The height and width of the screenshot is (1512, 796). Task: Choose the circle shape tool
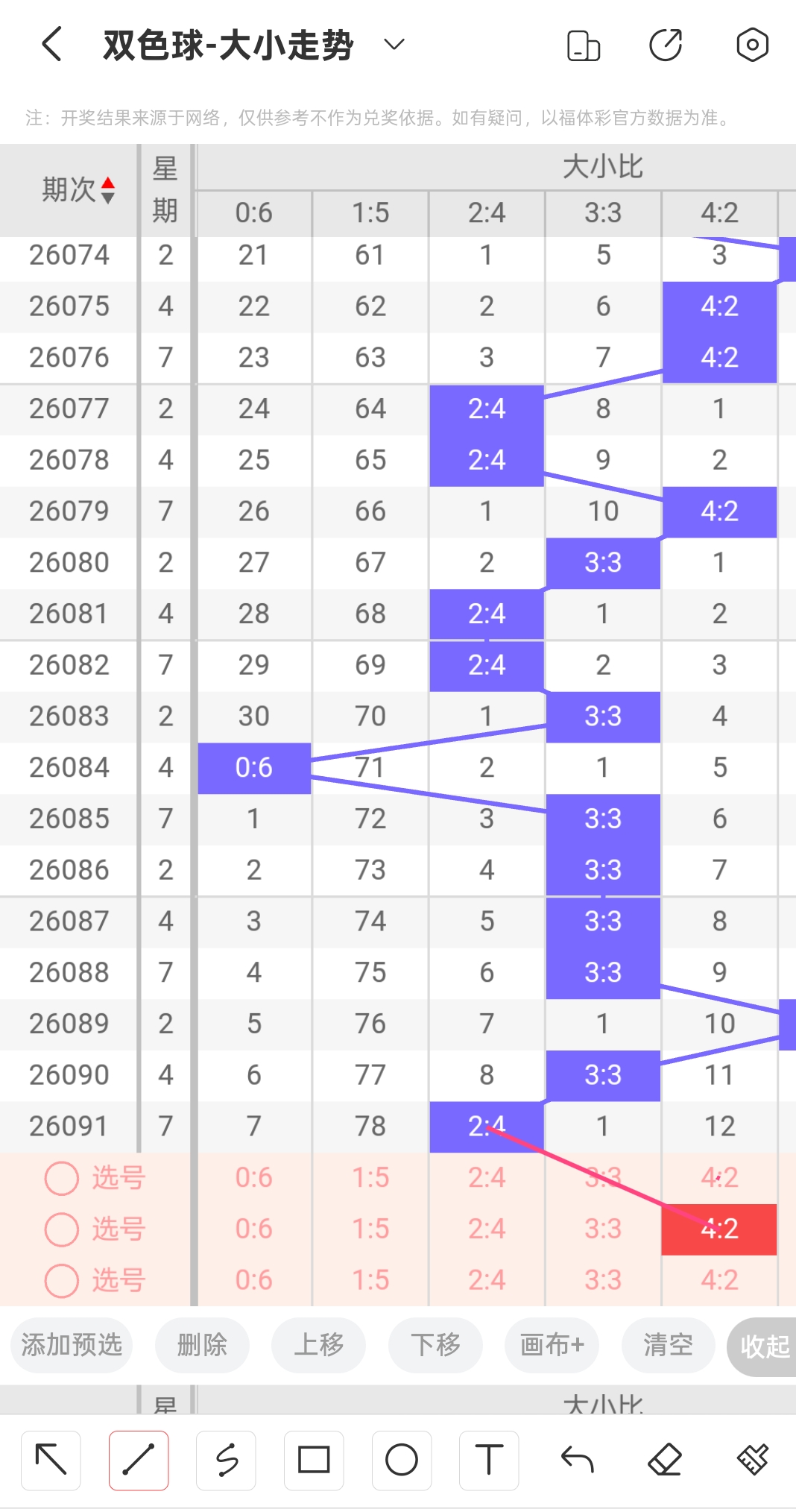(402, 1460)
